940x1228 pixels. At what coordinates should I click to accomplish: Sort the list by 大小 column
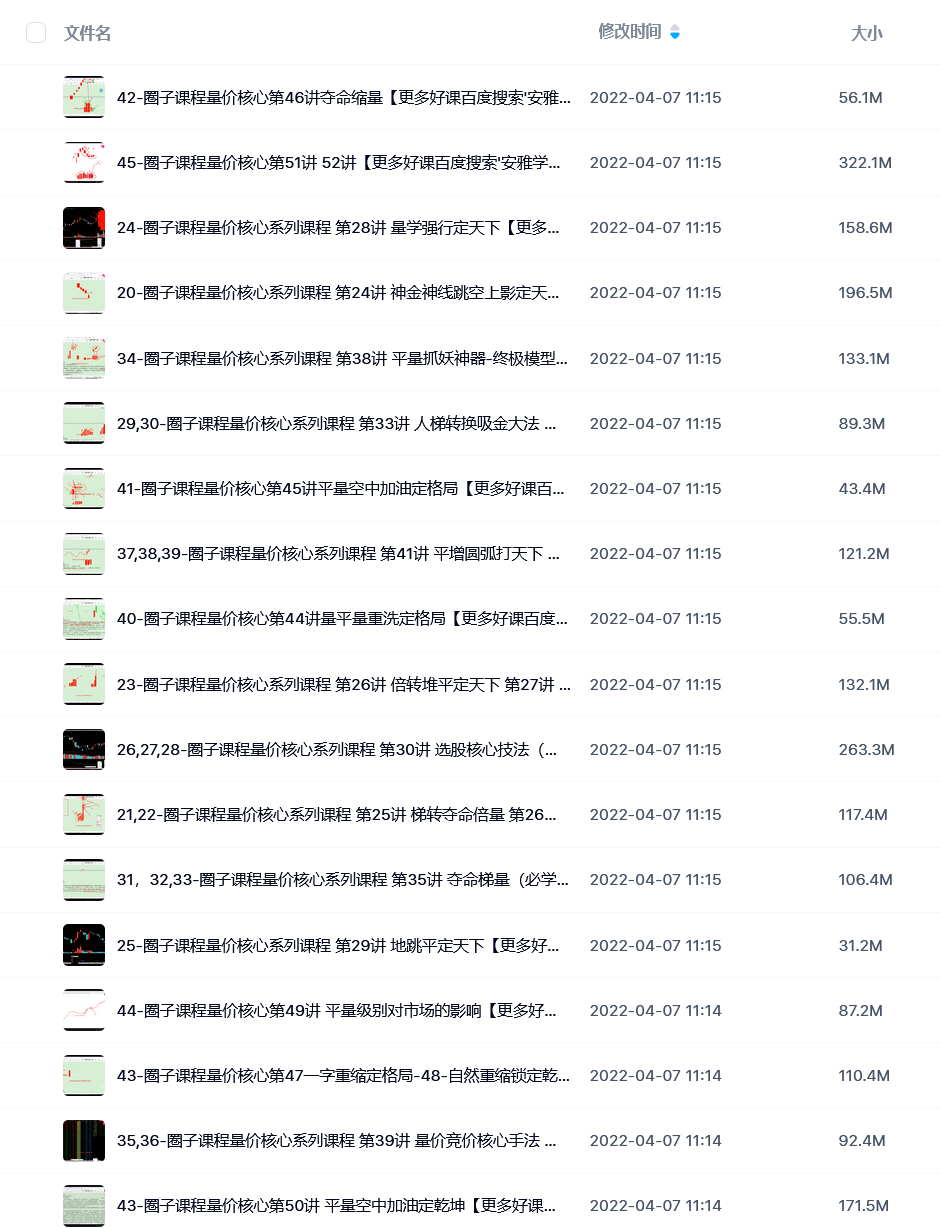coord(866,33)
